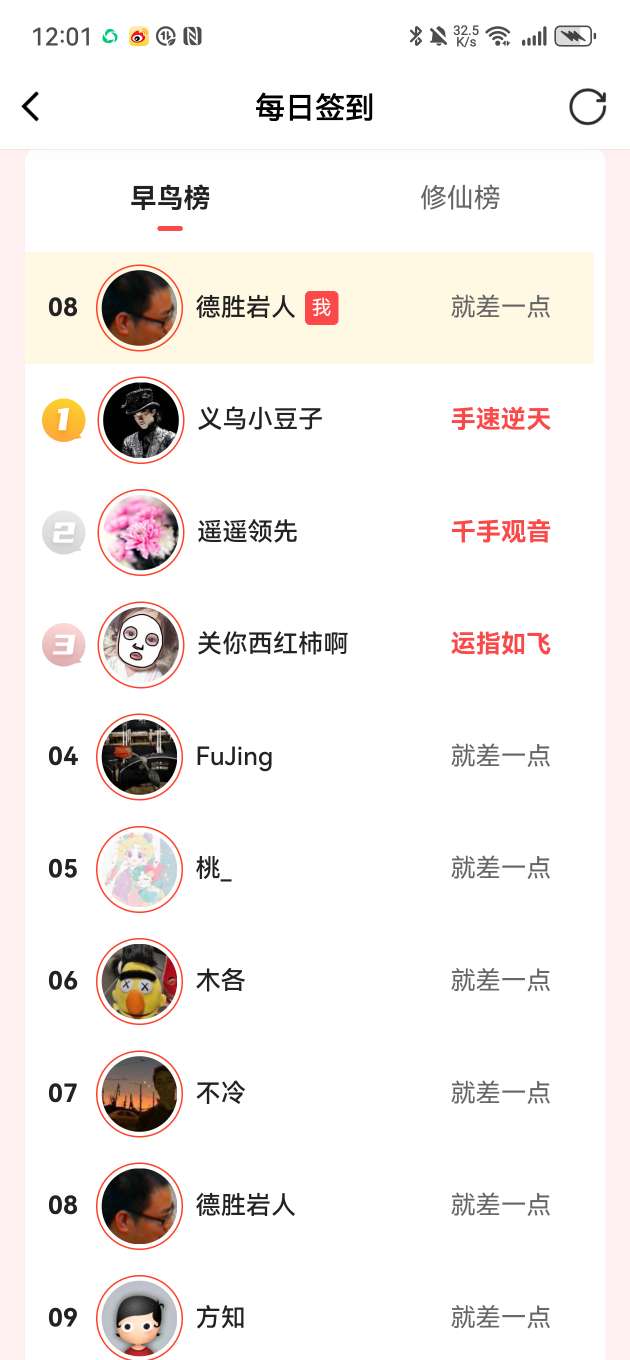This screenshot has height=1360, width=630.
Task: Go back from the 每日签到 page
Action: point(31,107)
